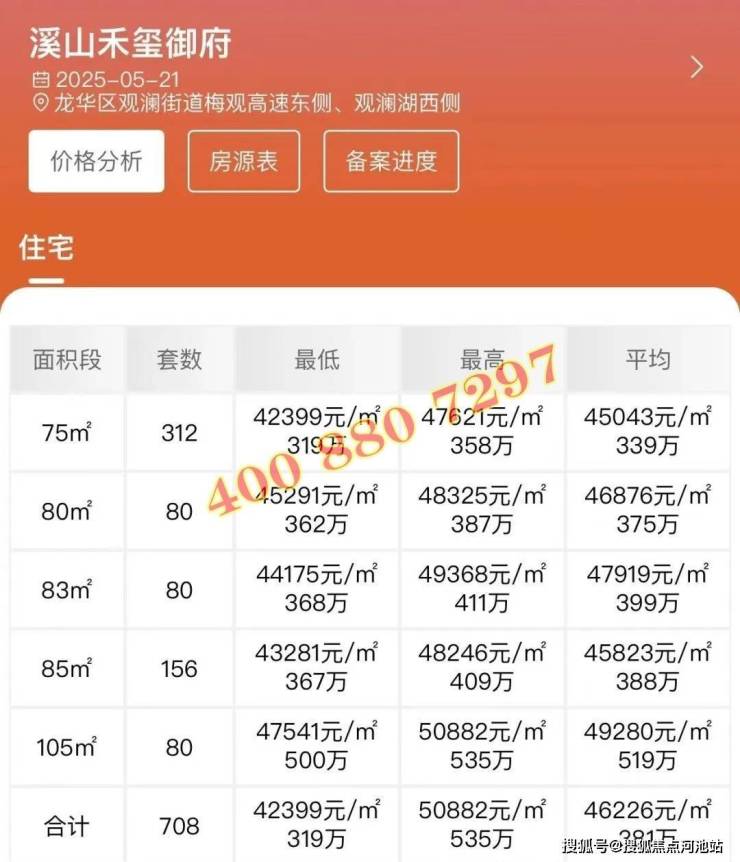
Task: Open the 价格分析 price analysis view
Action: (96, 161)
